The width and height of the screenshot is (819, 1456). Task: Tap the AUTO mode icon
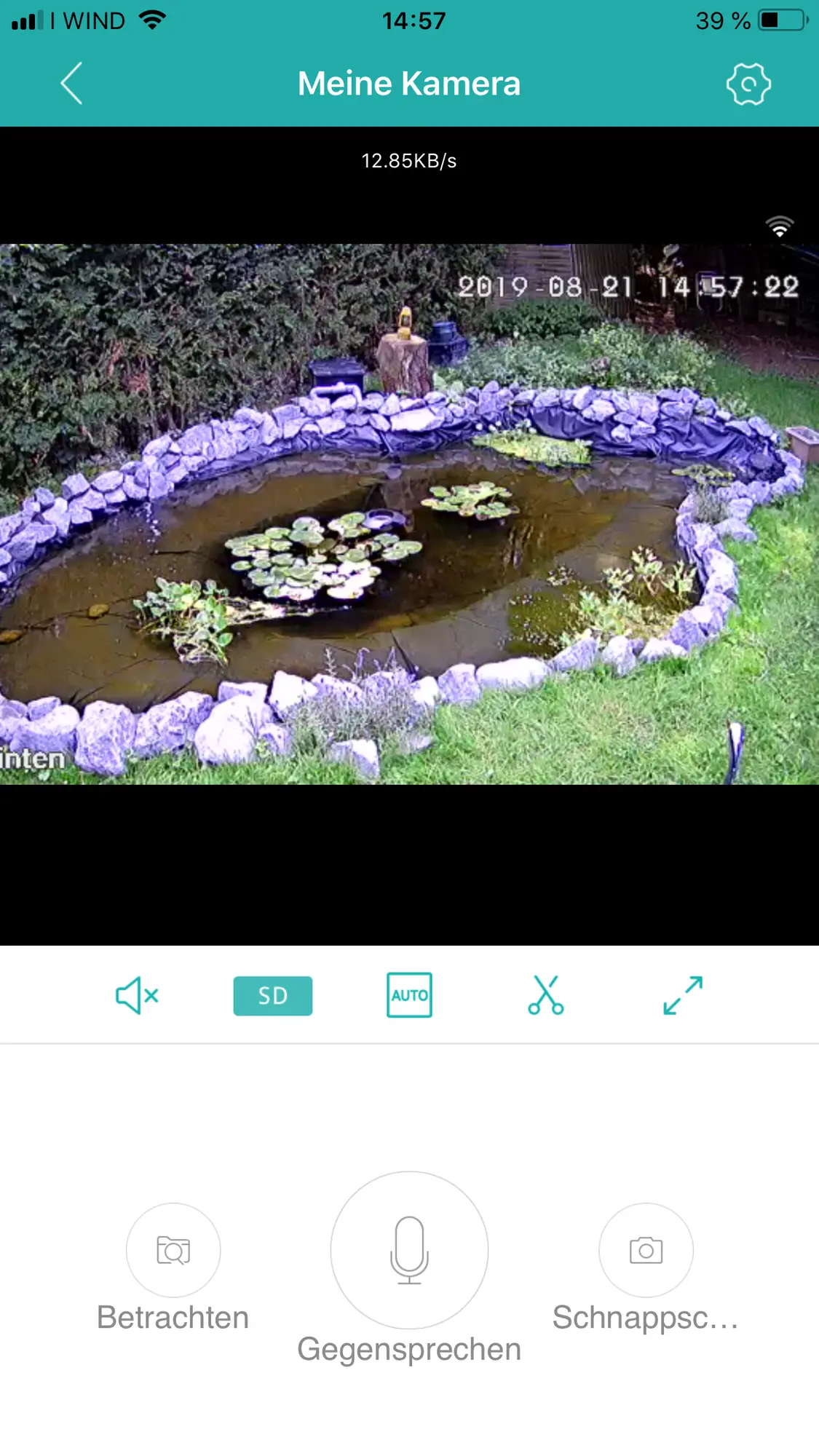[x=409, y=995]
